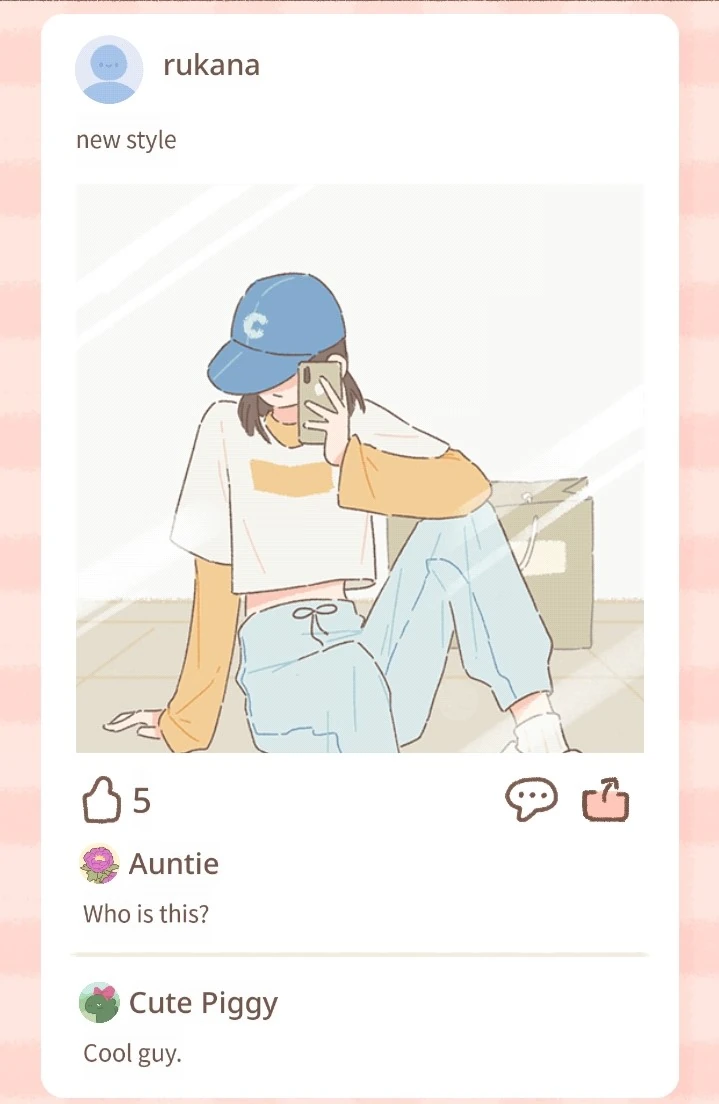The height and width of the screenshot is (1104, 719).
Task: Open the comment bubble icon
Action: point(530,800)
